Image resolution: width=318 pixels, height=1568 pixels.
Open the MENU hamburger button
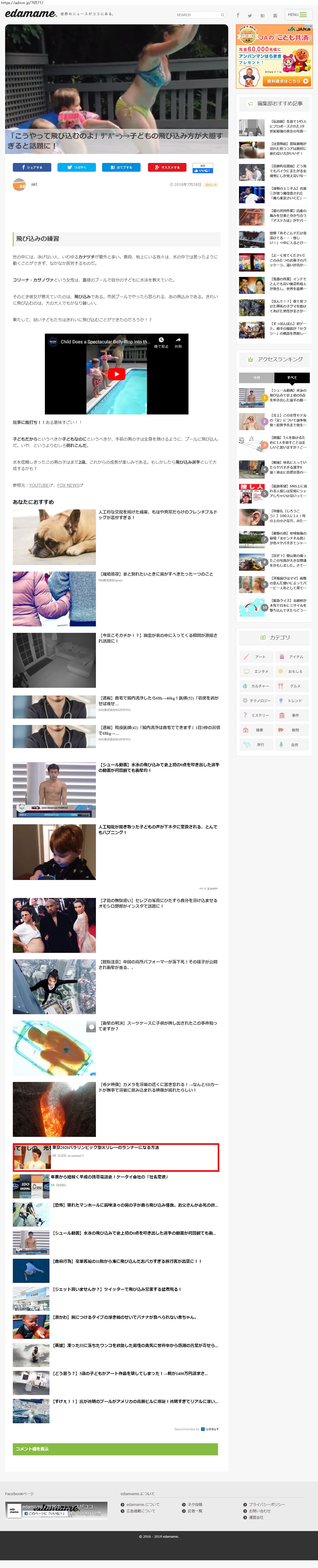click(x=297, y=15)
